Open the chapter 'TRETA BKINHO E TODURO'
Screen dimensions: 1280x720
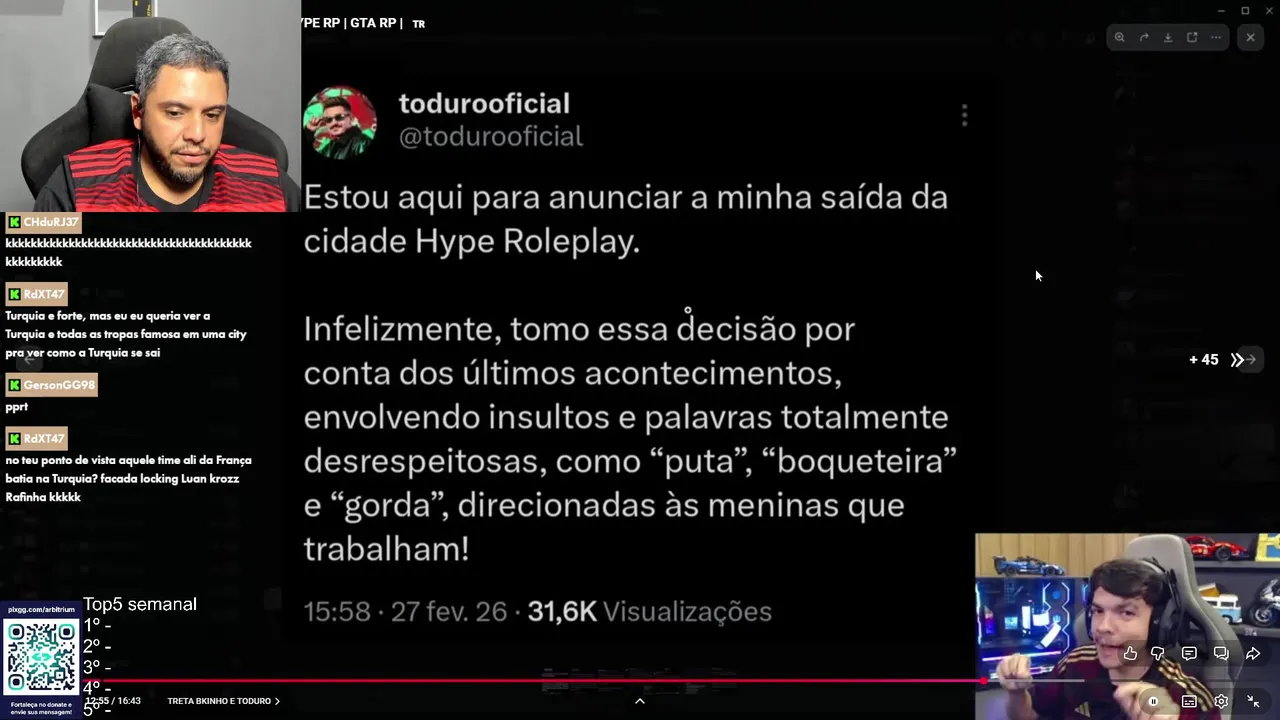coord(223,701)
